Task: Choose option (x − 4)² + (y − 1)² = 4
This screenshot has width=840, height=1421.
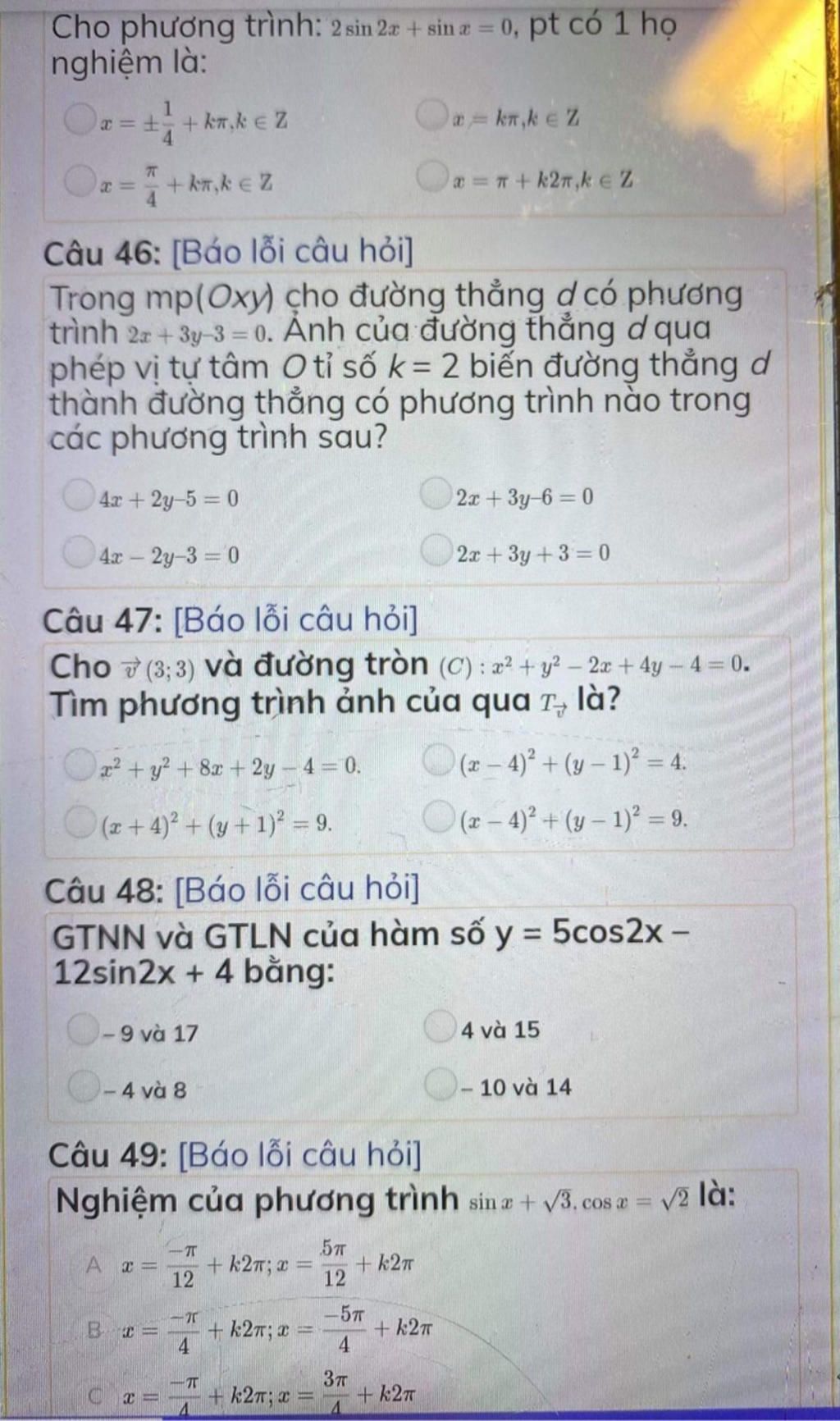Action: click(437, 760)
